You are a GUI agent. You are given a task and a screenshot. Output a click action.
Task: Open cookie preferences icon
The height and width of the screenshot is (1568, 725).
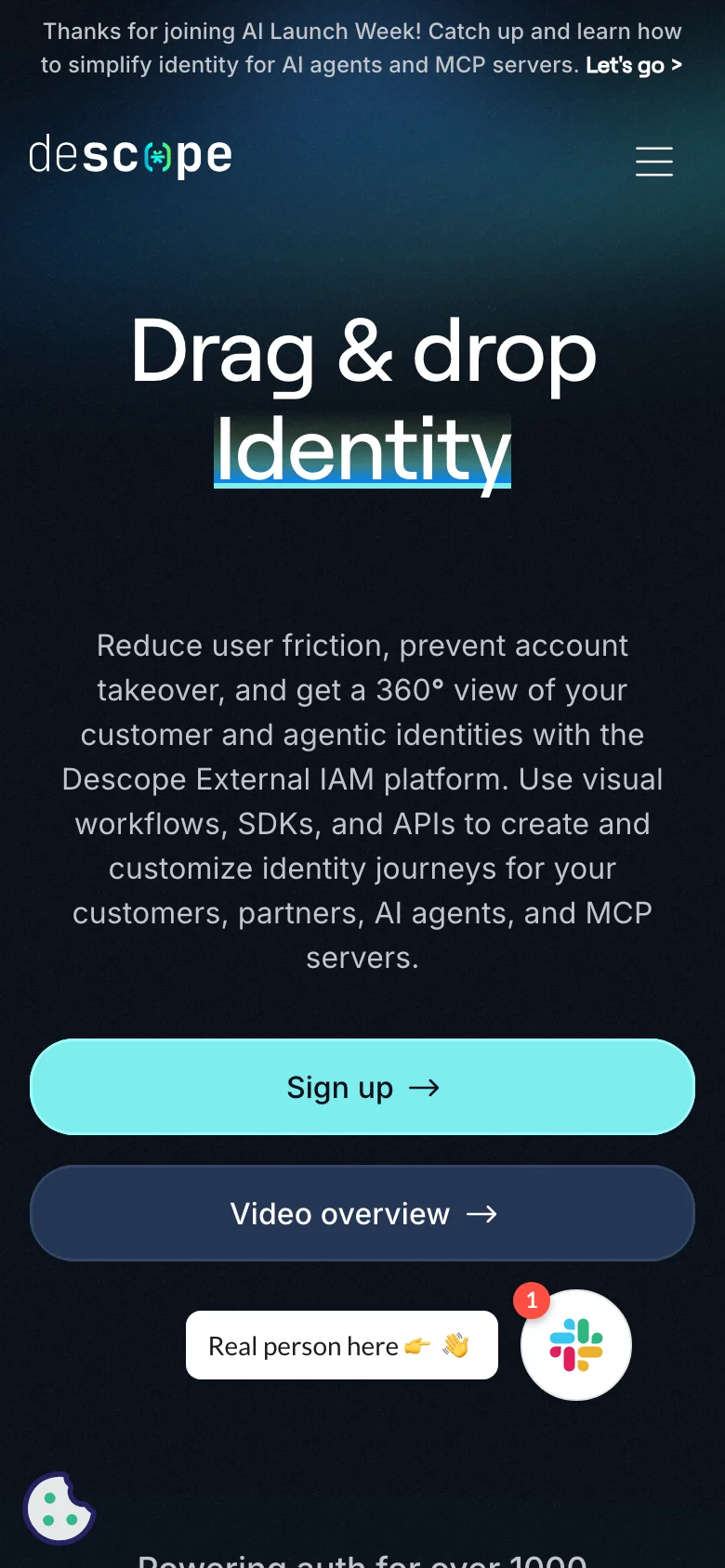(x=59, y=1509)
